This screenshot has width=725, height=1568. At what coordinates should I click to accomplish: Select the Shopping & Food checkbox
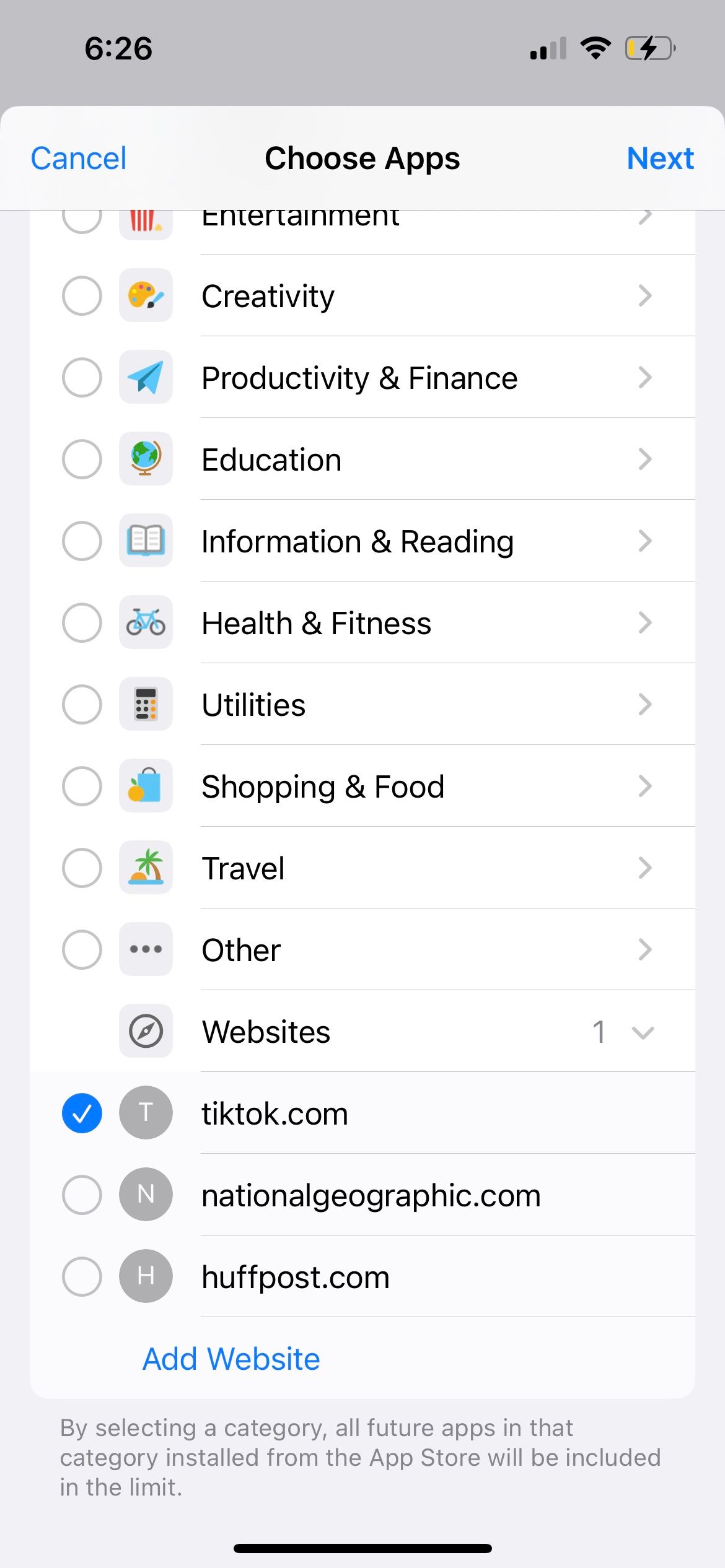[x=82, y=786]
